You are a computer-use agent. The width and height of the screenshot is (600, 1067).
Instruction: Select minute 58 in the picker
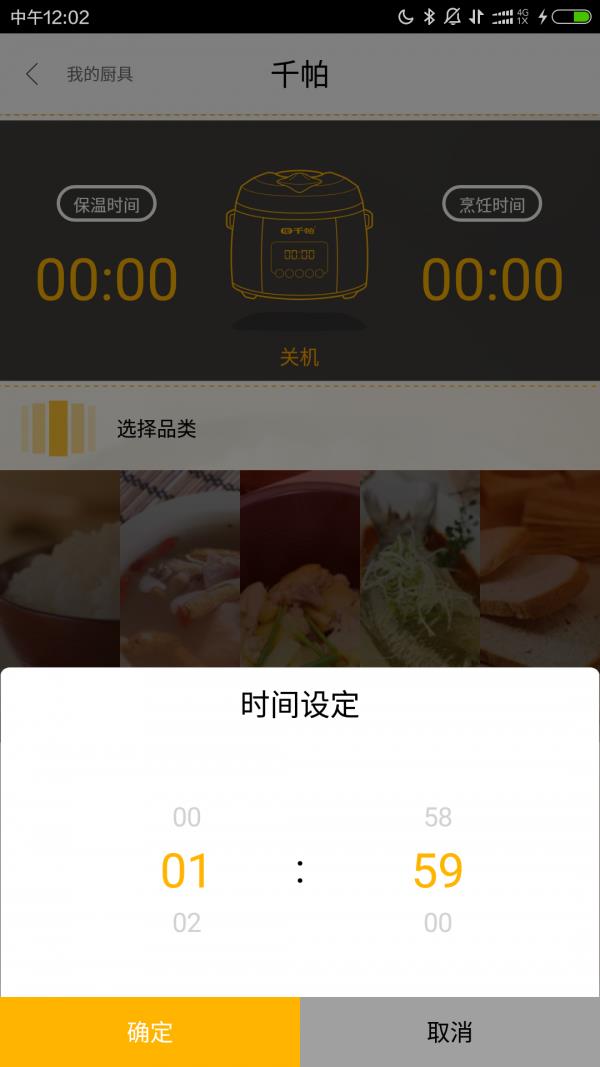point(438,818)
